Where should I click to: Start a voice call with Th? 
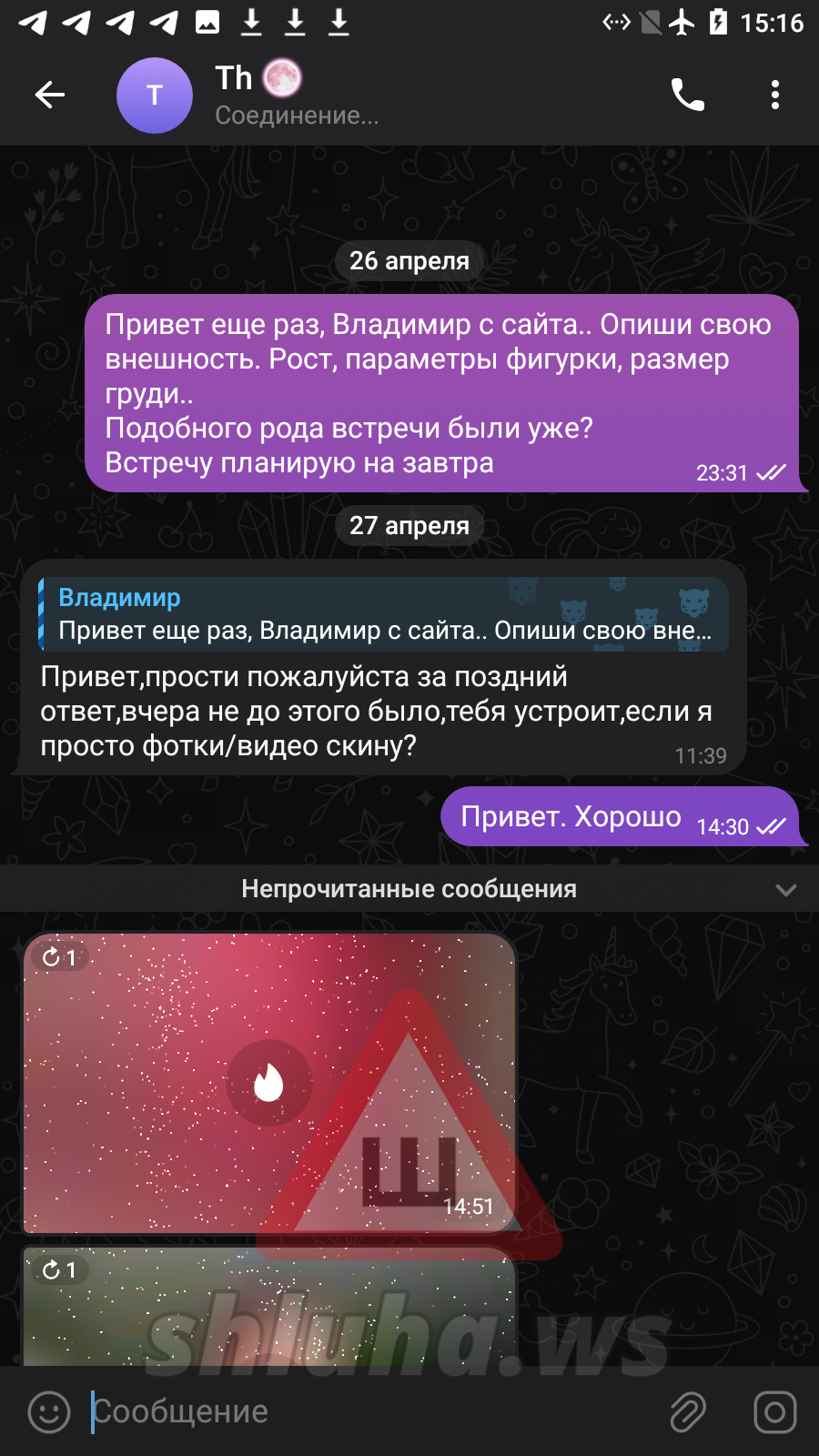point(688,95)
